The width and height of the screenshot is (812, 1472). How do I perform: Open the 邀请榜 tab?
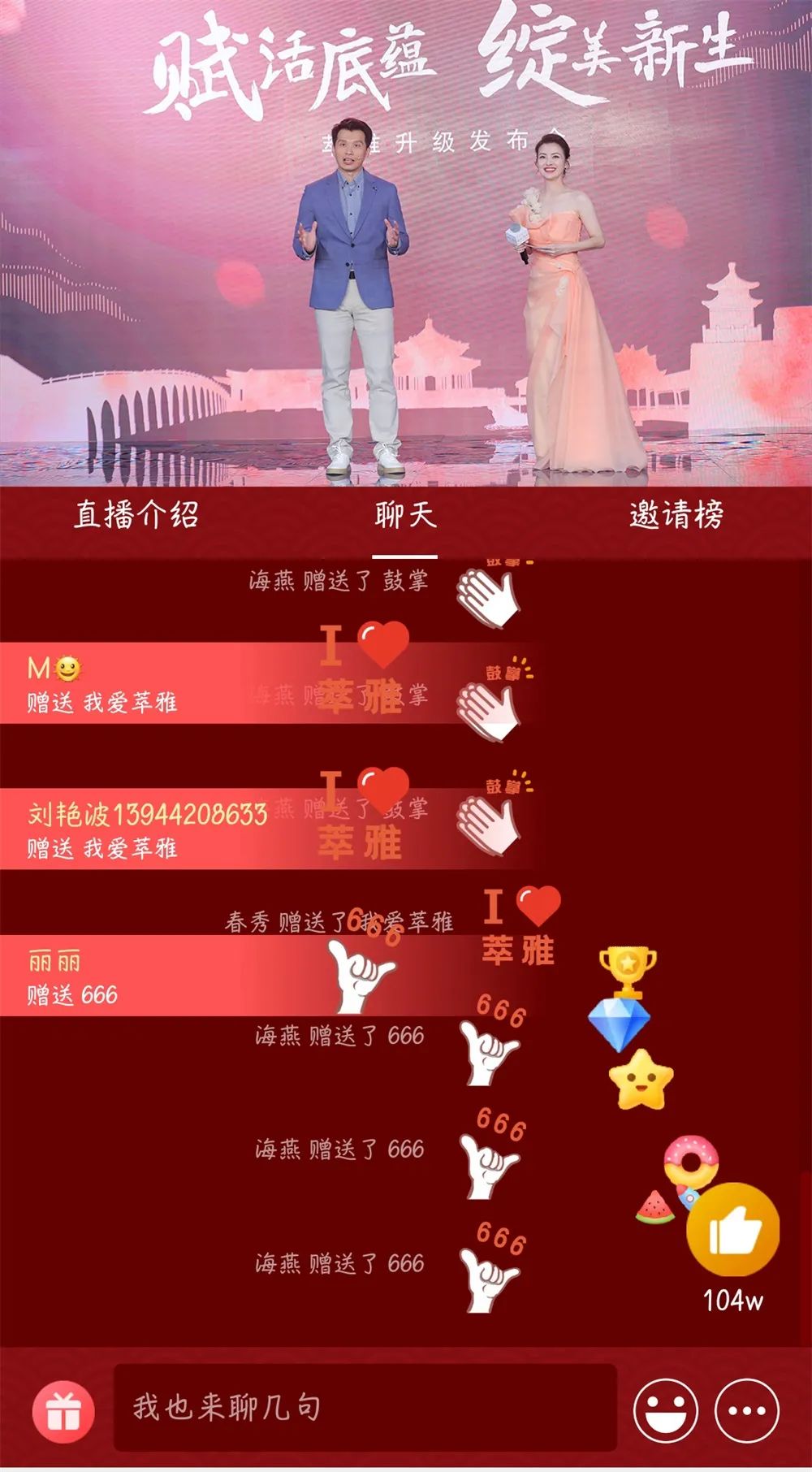pos(676,515)
